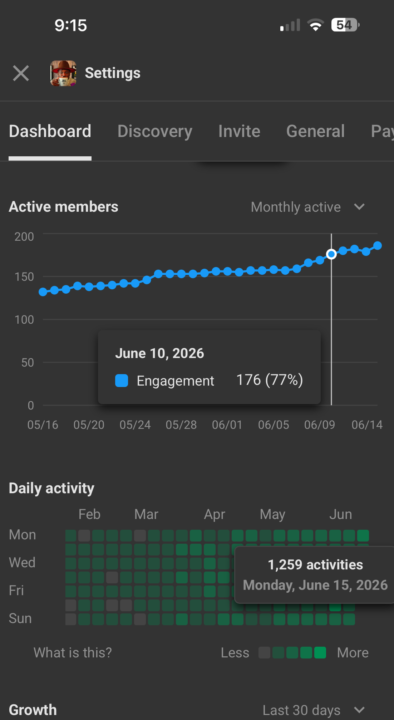Go to the General tab
The height and width of the screenshot is (720, 394).
[x=315, y=132]
